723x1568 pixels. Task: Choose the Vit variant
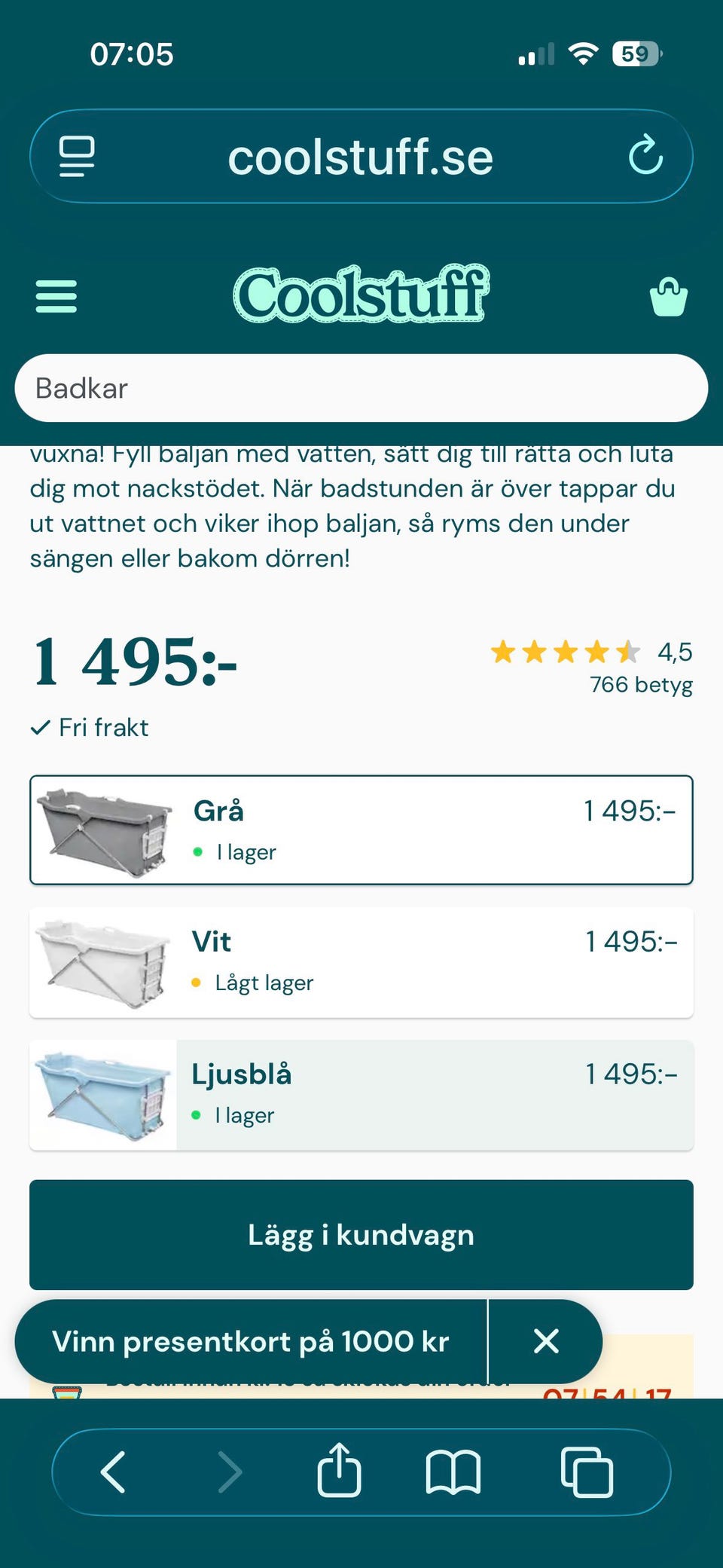(x=361, y=962)
